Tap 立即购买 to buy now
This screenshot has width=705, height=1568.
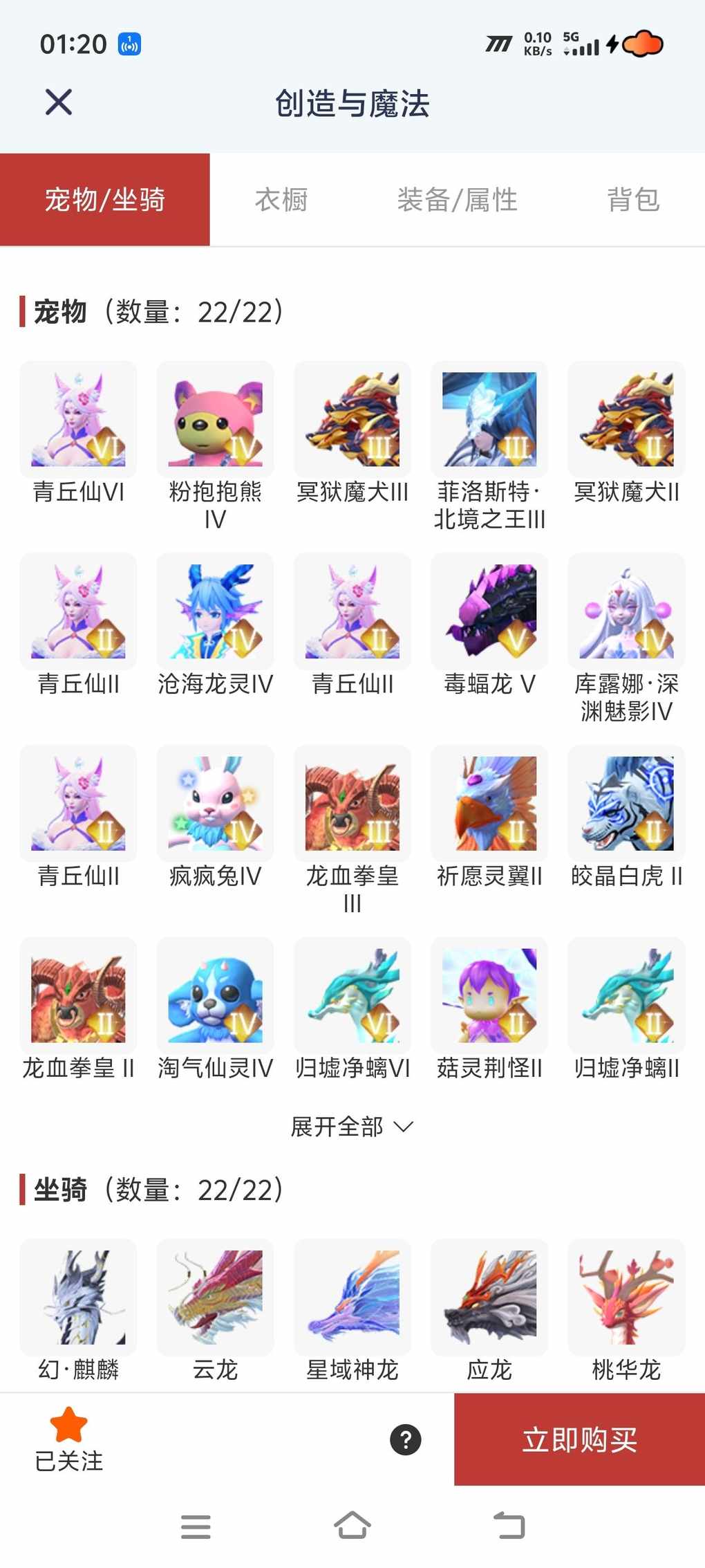(x=579, y=1440)
